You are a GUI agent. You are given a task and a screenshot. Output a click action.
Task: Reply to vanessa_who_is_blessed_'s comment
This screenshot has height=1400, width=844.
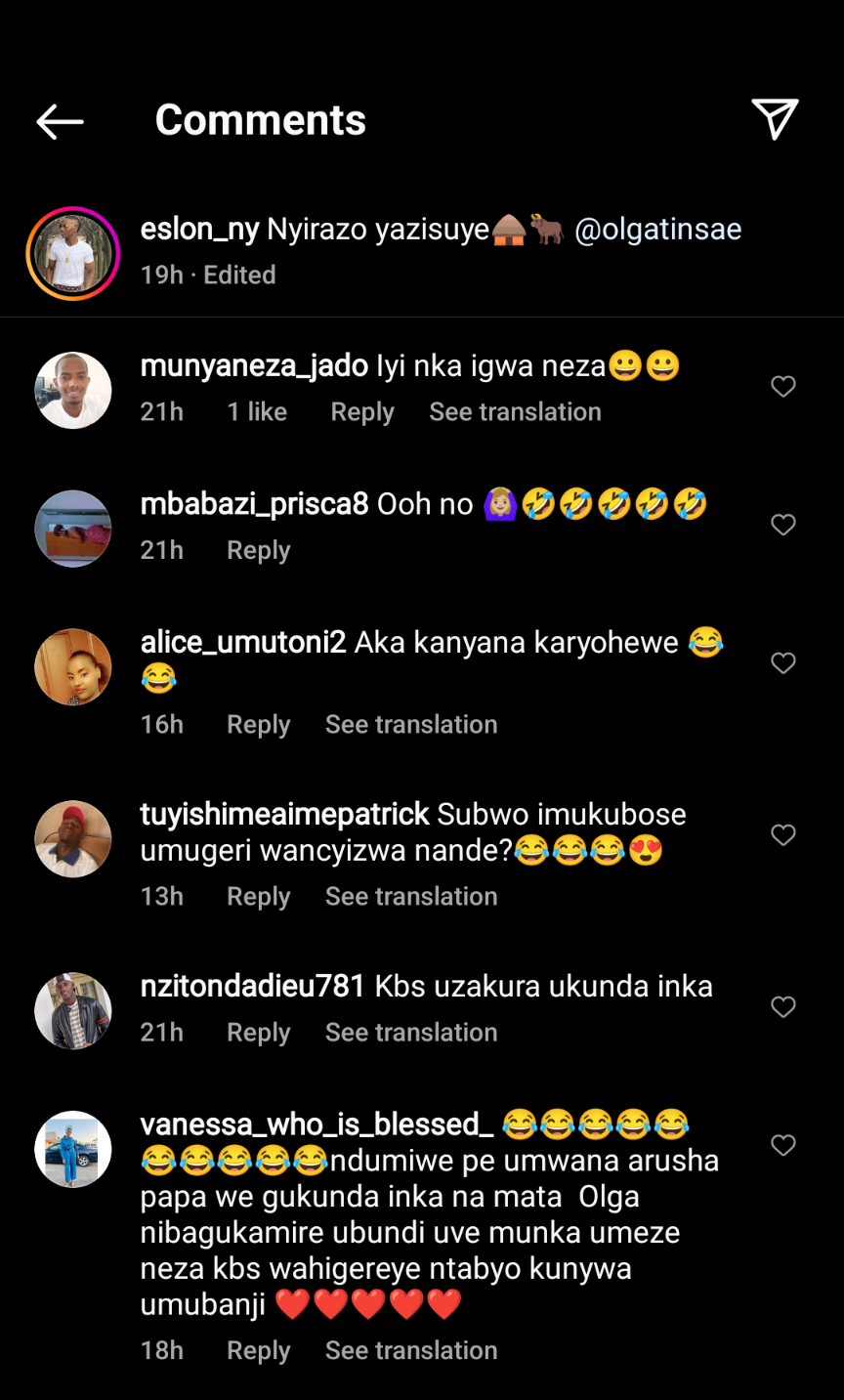point(258,1350)
